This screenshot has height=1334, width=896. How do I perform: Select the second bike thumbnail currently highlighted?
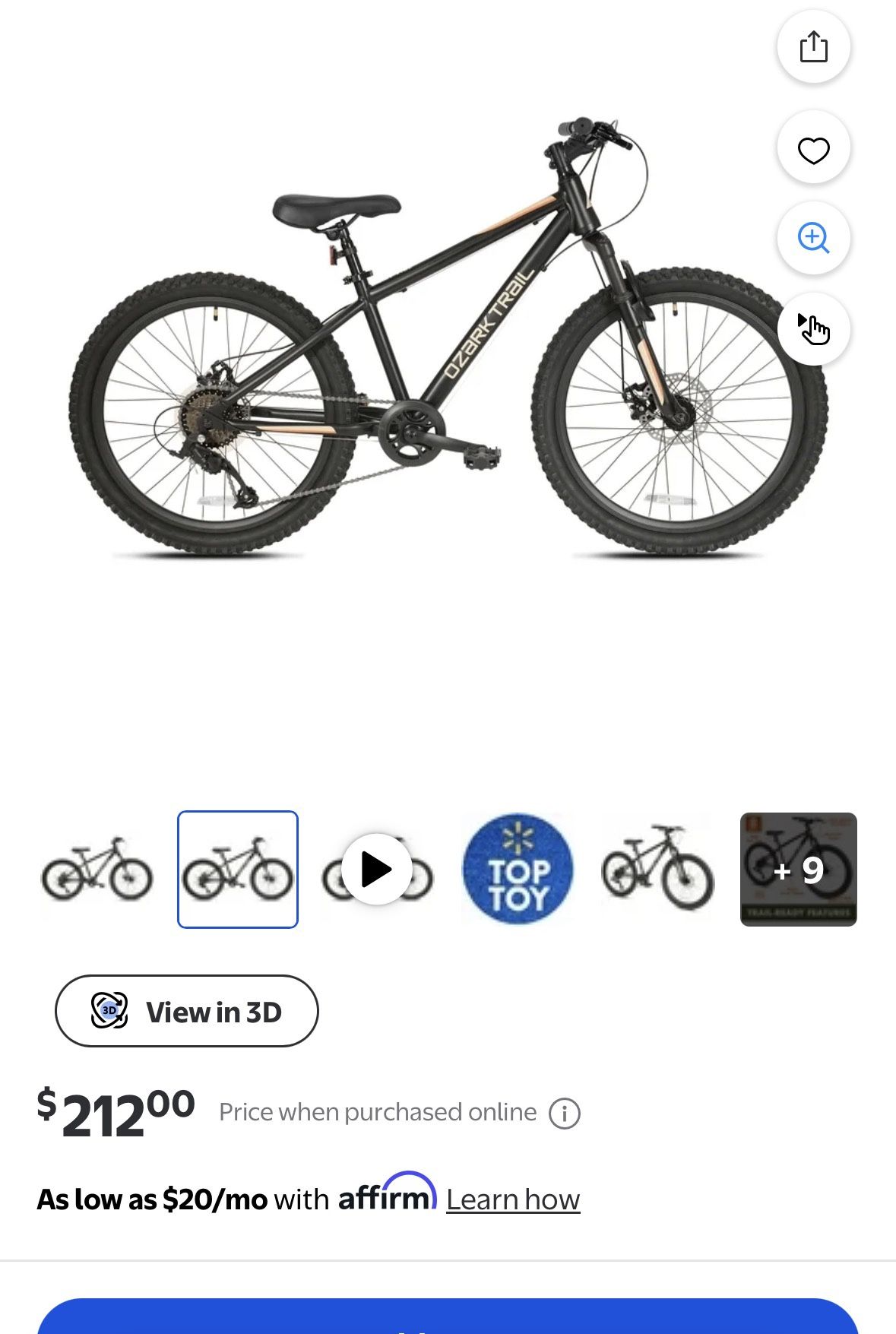pos(238,871)
